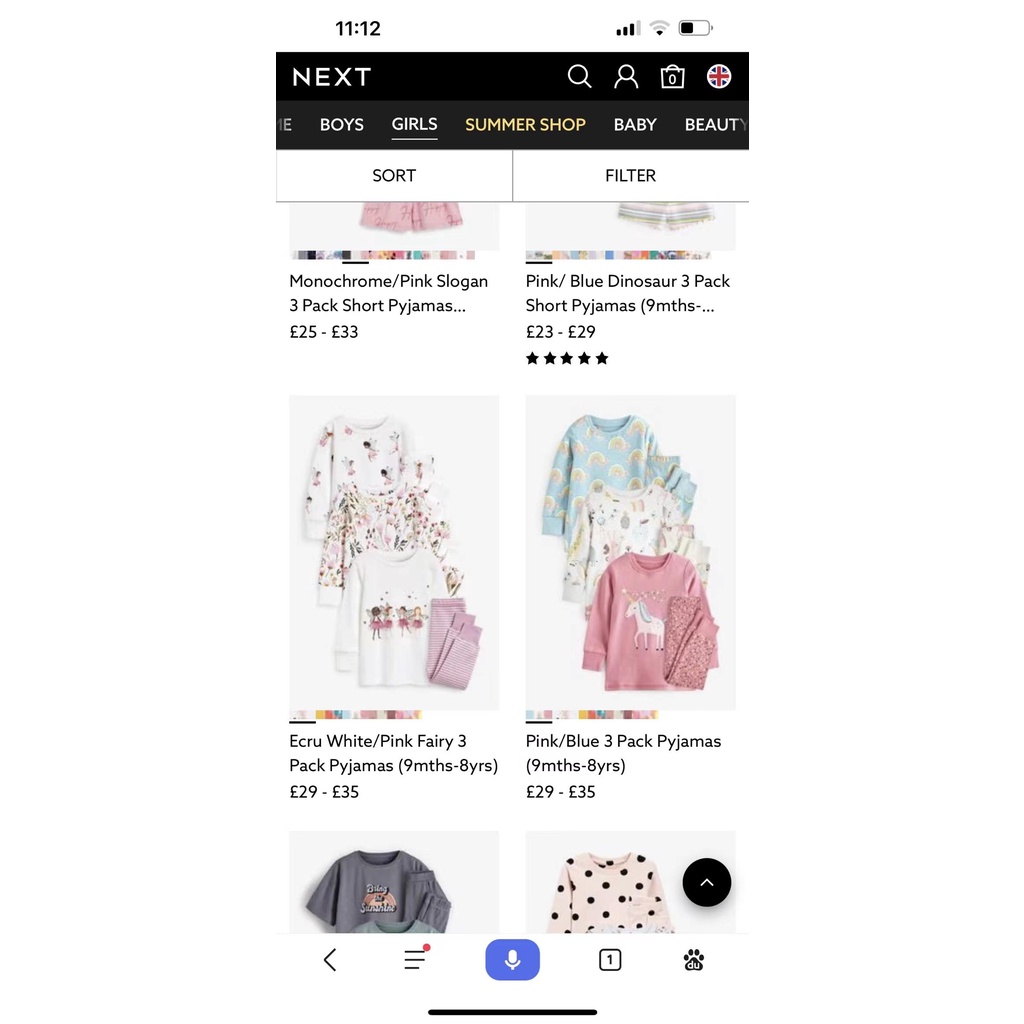Open Pink/Blue 3 Pack Pyjamas unicorn product
The width and height of the screenshot is (1024, 1024).
[630, 553]
